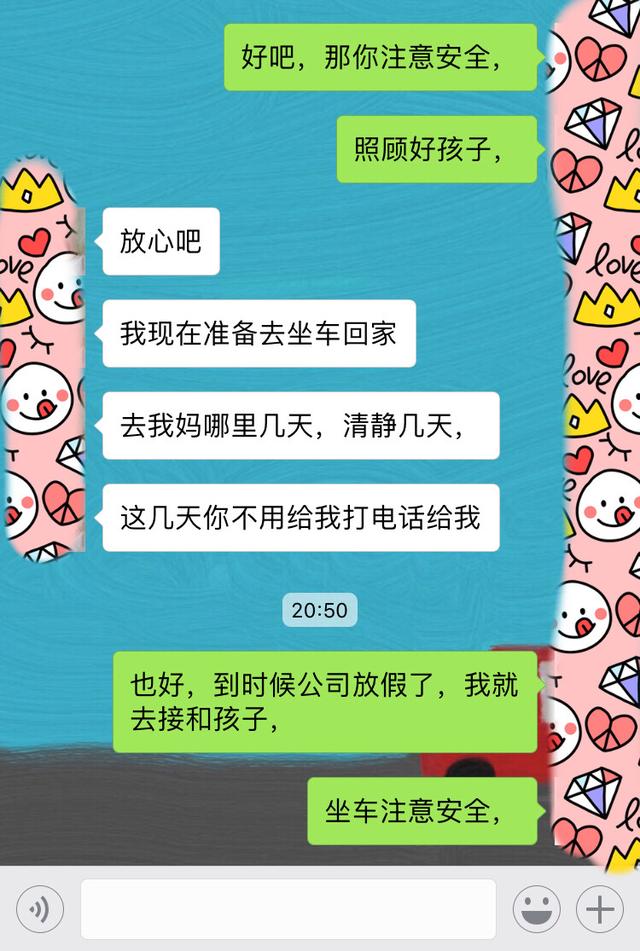Open the emoji sticker panel
Screen dimensions: 640x951
pos(537,909)
